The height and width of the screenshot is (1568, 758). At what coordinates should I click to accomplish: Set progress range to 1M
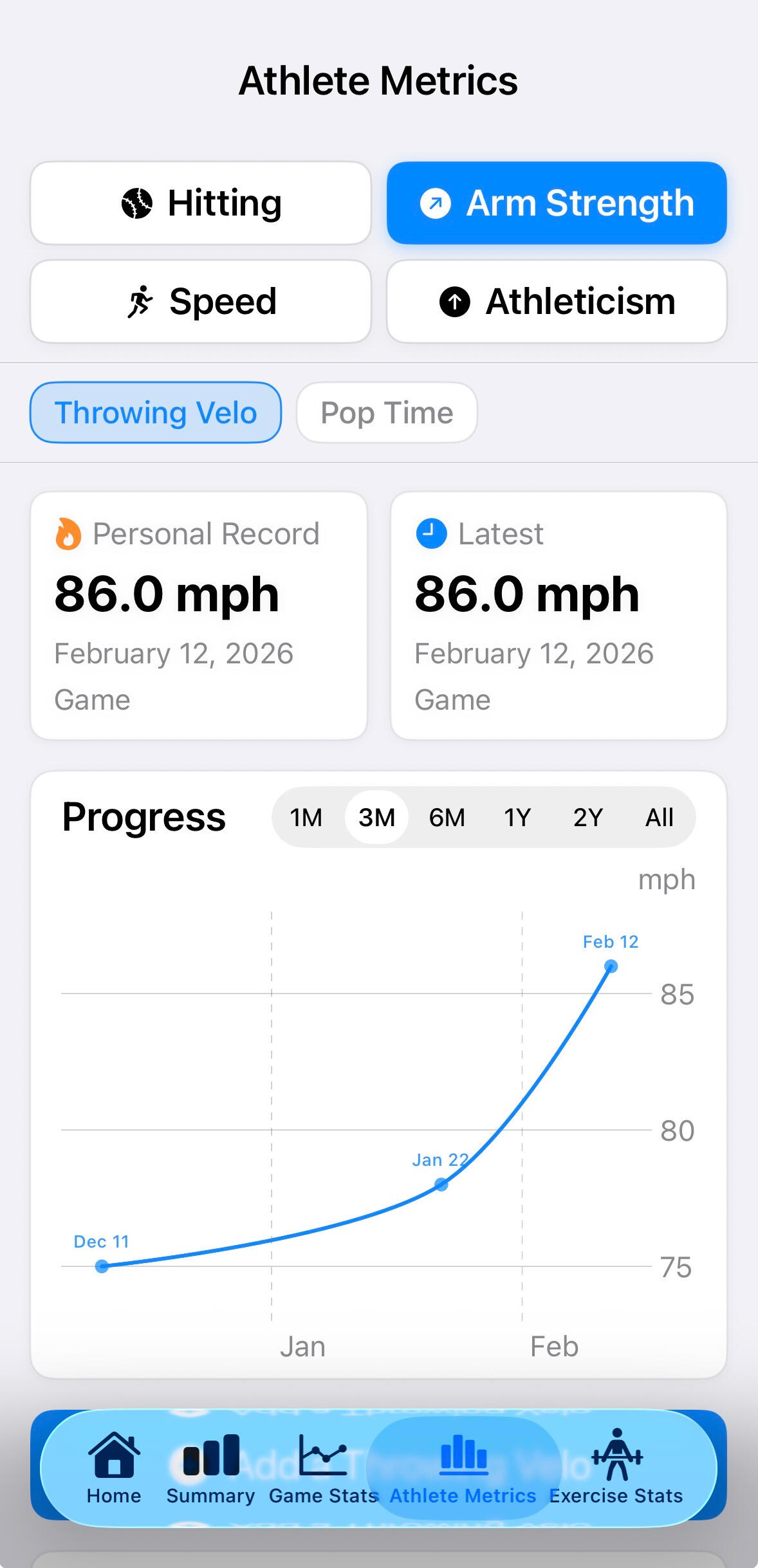[x=306, y=818]
